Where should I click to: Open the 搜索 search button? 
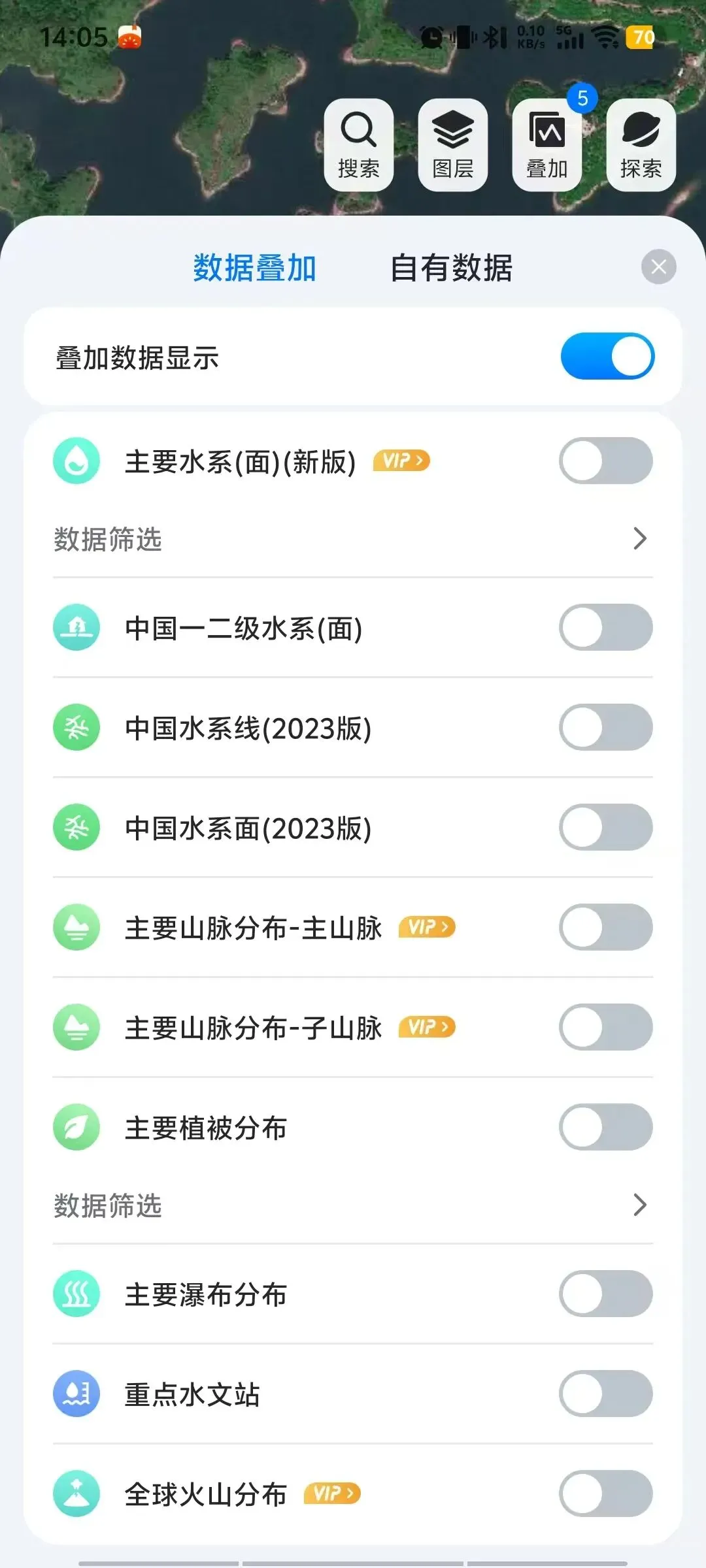(x=358, y=145)
